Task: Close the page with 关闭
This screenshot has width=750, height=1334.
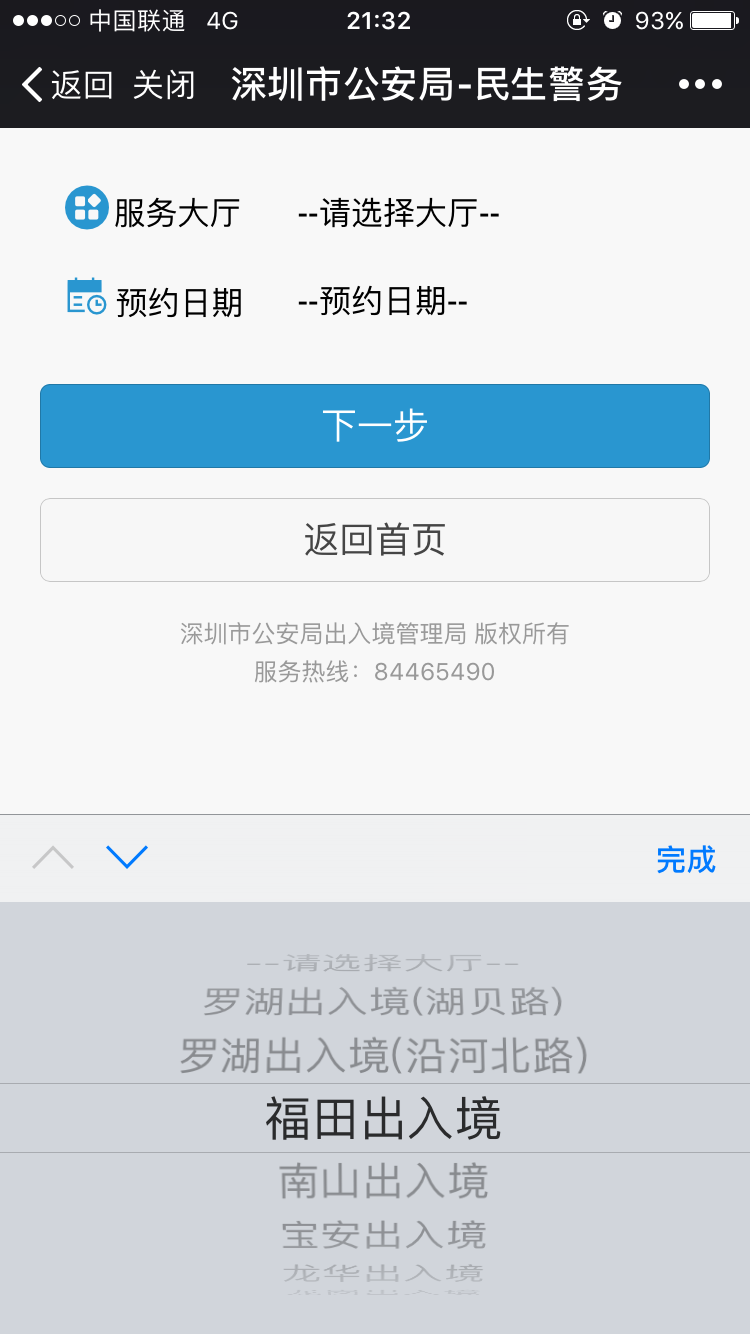Action: click(x=164, y=85)
